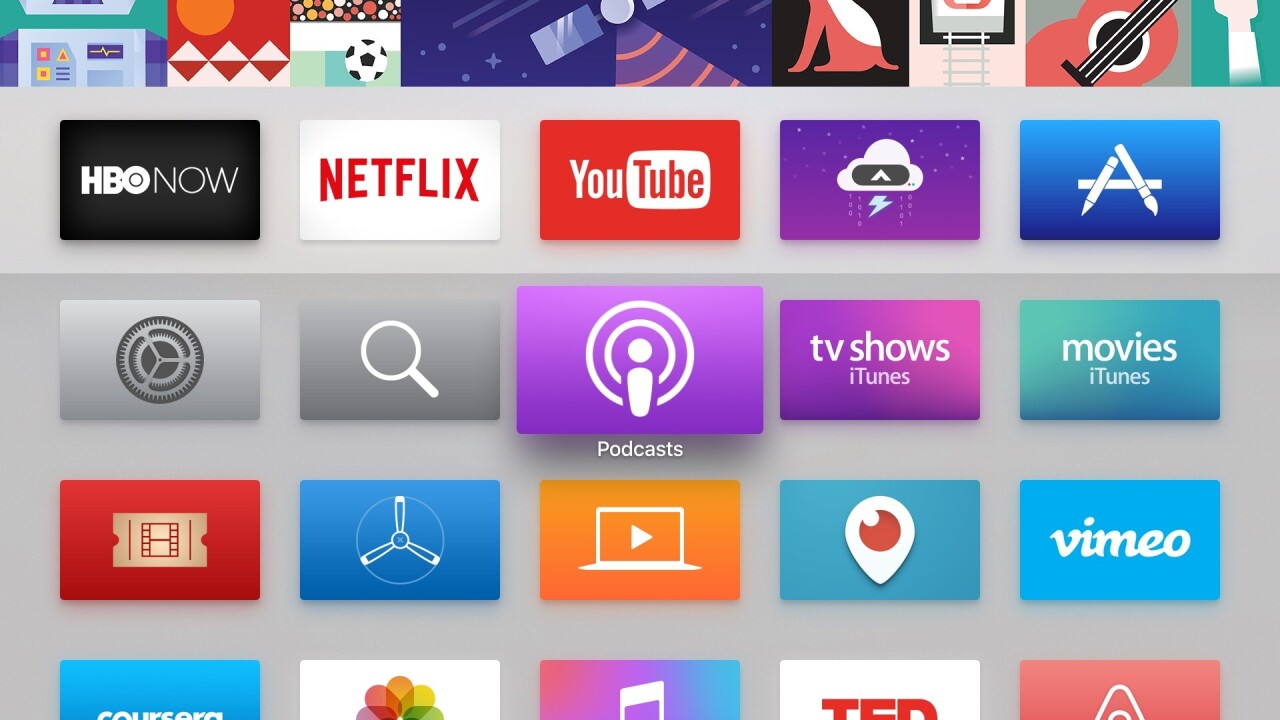The width and height of the screenshot is (1280, 720).
Task: Open the YouTube app
Action: click(640, 180)
